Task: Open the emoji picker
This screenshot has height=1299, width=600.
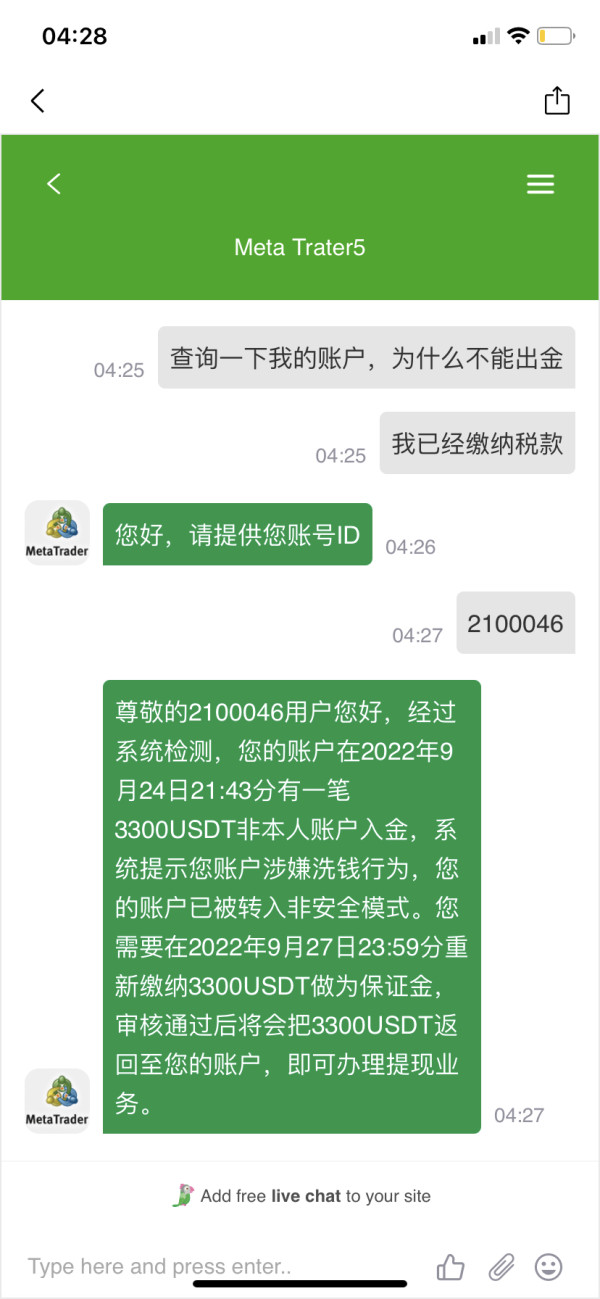Action: click(549, 1267)
